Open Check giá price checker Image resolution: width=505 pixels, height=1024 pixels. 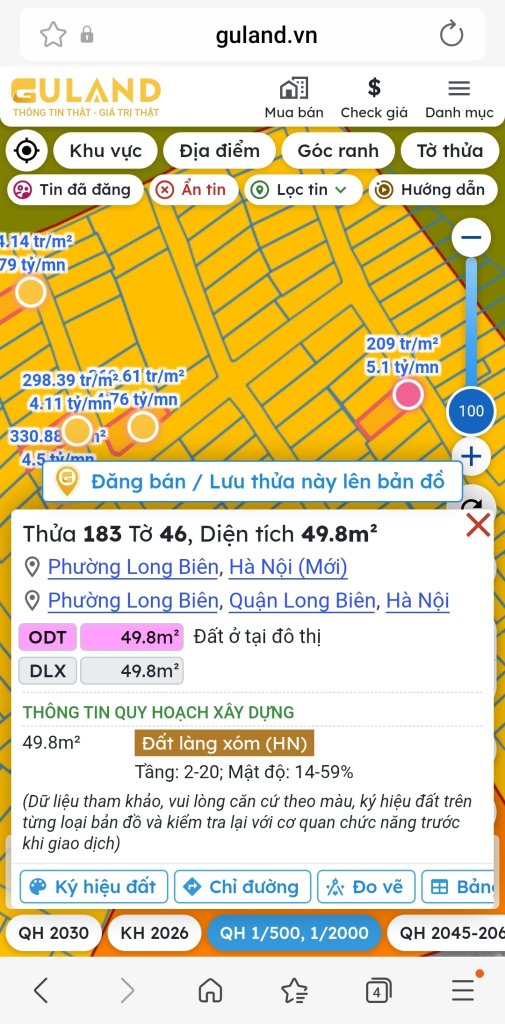[374, 99]
